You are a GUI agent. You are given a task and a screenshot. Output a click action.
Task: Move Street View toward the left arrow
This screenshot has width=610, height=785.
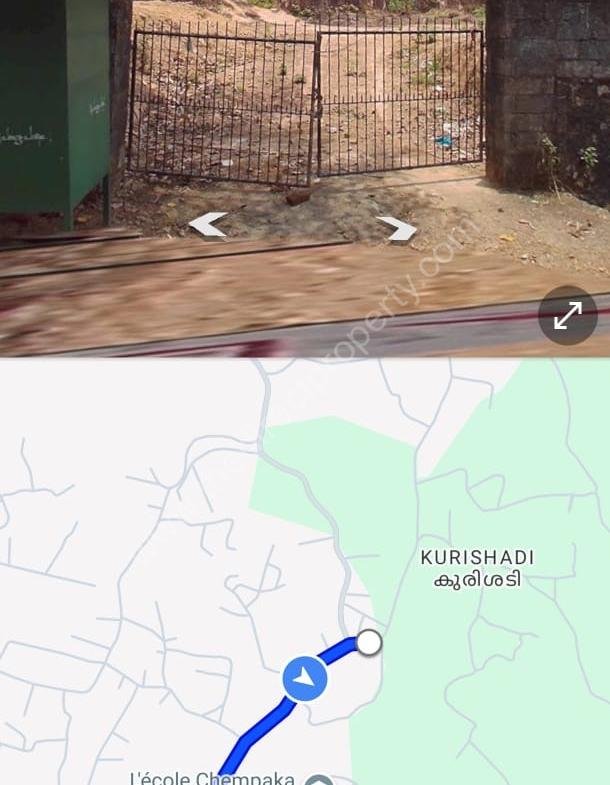click(x=208, y=225)
